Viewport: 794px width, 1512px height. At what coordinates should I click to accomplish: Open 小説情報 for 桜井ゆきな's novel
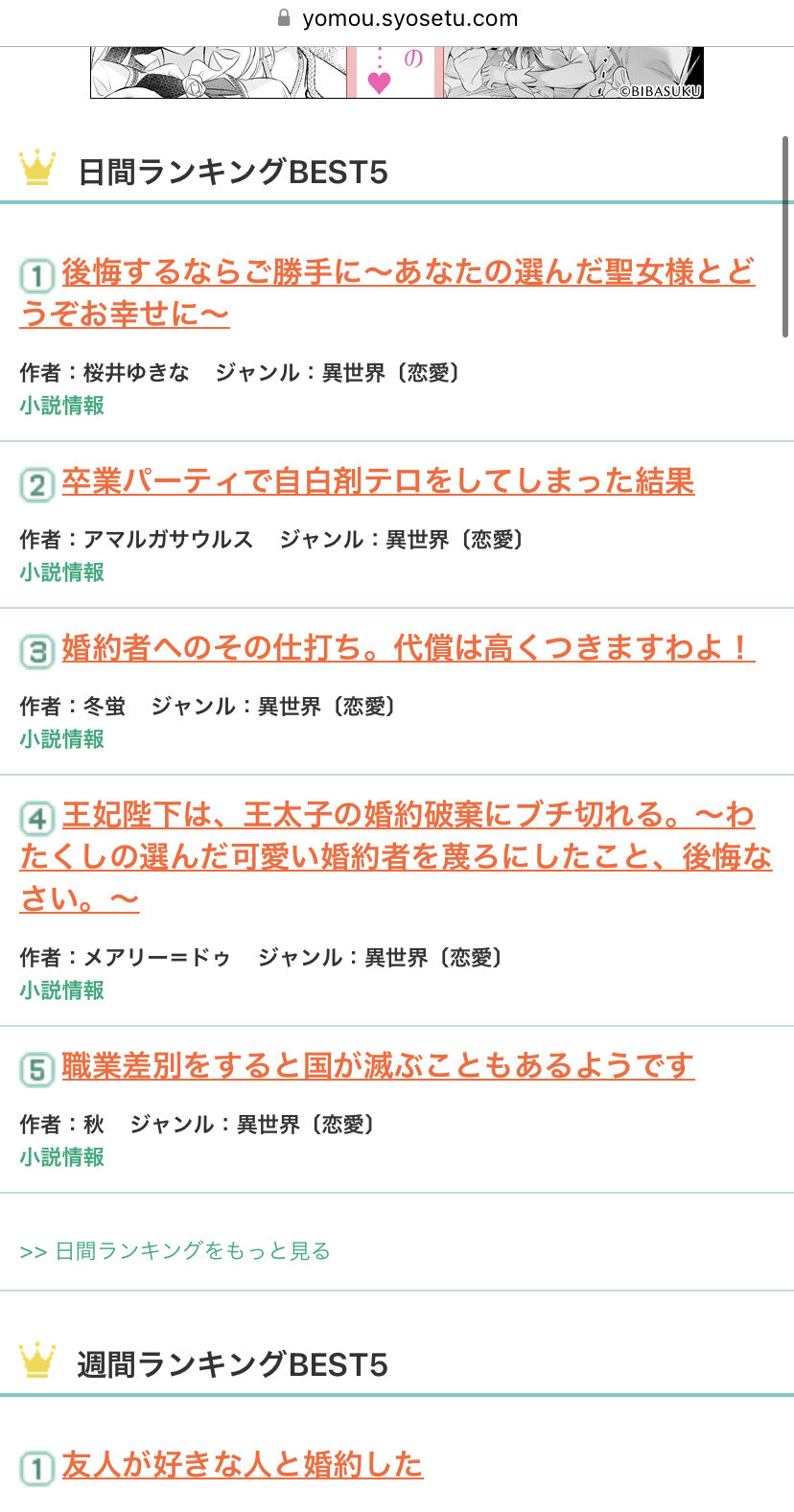[61, 406]
